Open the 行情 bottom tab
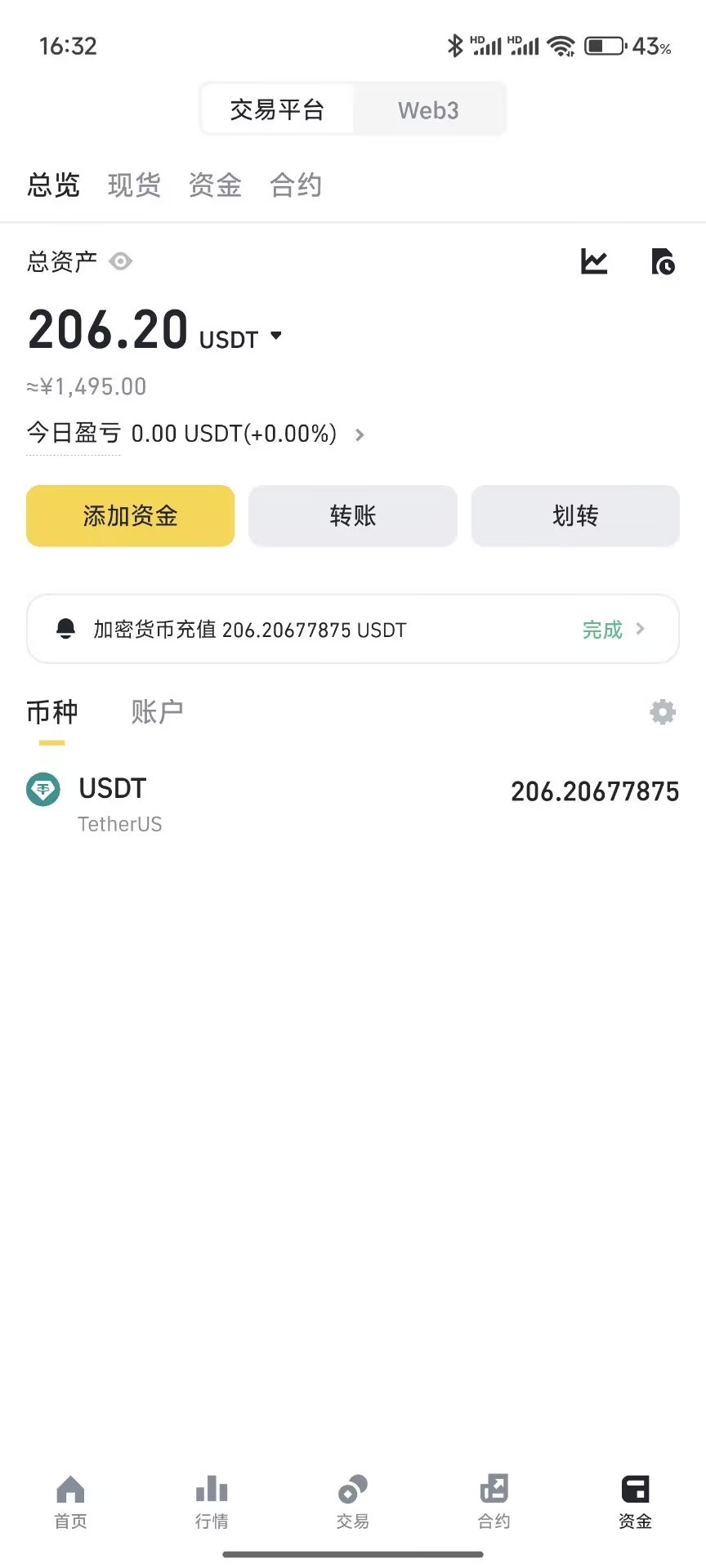This screenshot has width=706, height=1568. pos(212,1502)
